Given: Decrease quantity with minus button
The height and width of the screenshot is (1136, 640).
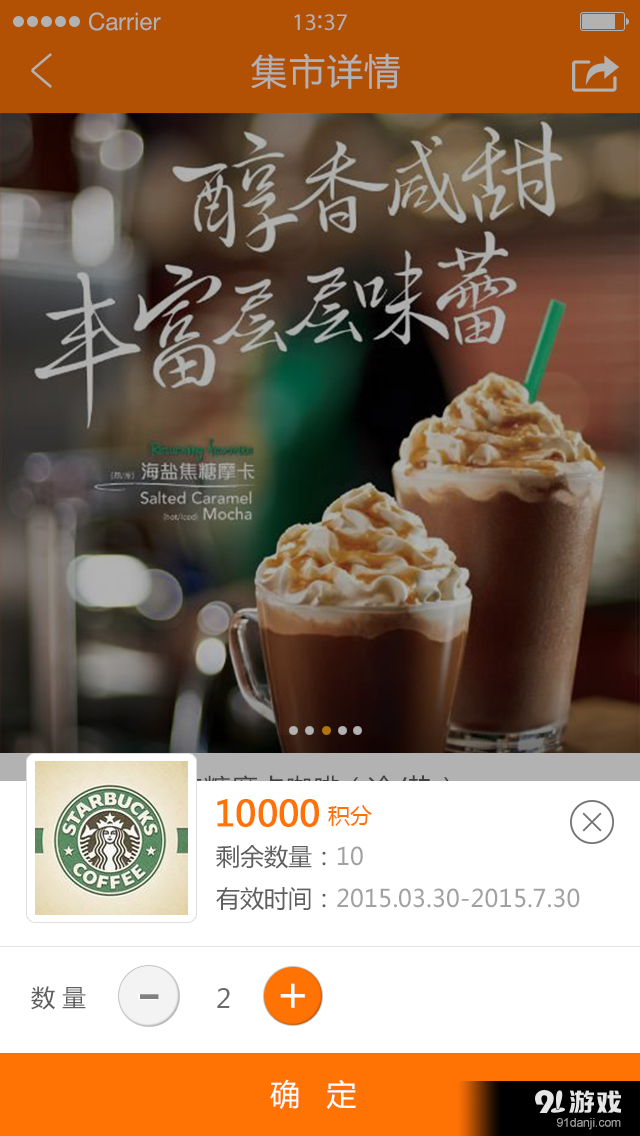Looking at the screenshot, I should [x=149, y=997].
